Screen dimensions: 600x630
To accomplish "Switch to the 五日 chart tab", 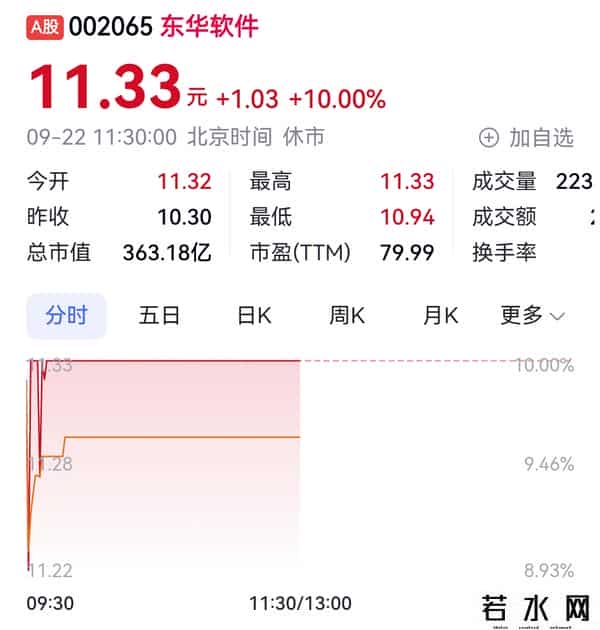I will 160,316.
